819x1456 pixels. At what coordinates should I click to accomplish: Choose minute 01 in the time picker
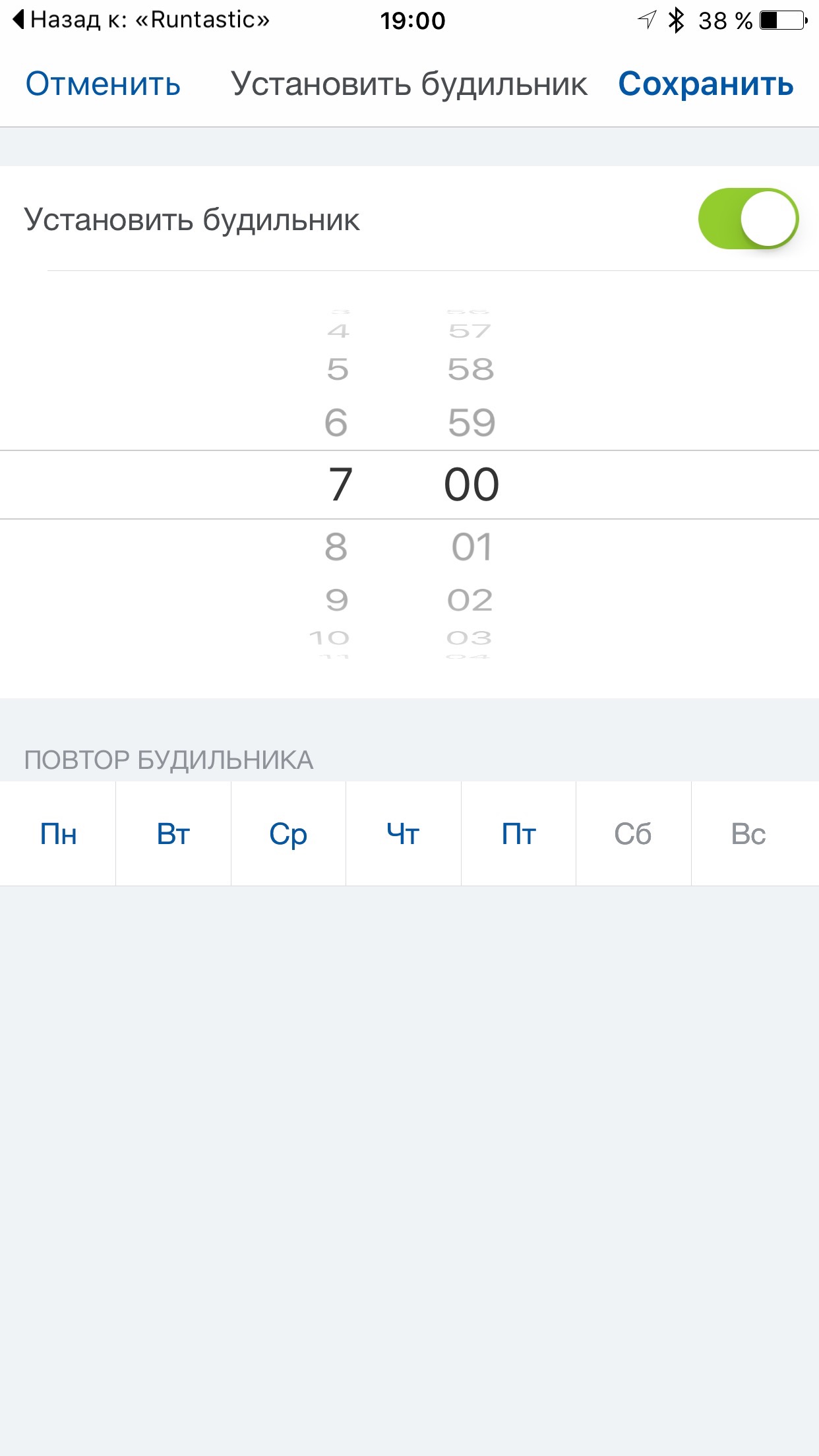471,547
